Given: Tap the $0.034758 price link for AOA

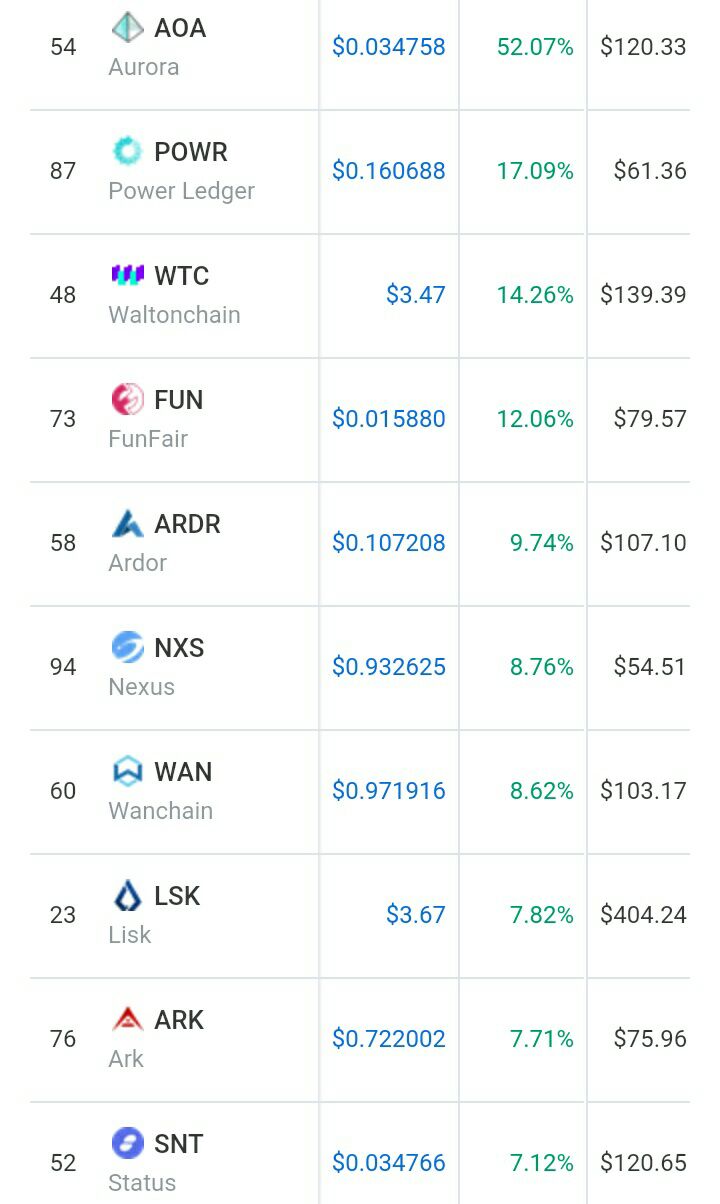Looking at the screenshot, I should 389,47.
